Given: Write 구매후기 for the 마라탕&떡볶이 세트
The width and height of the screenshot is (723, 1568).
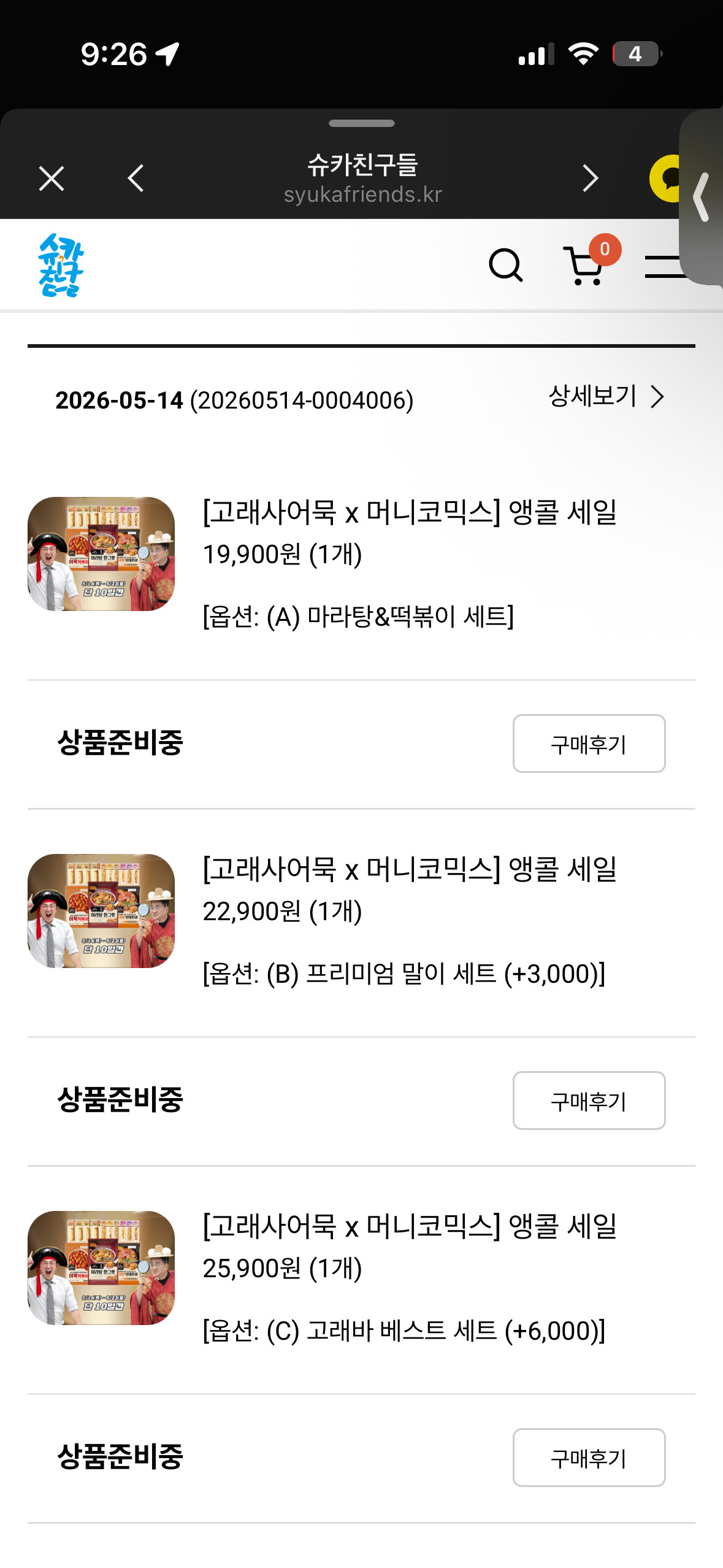Looking at the screenshot, I should coord(589,744).
